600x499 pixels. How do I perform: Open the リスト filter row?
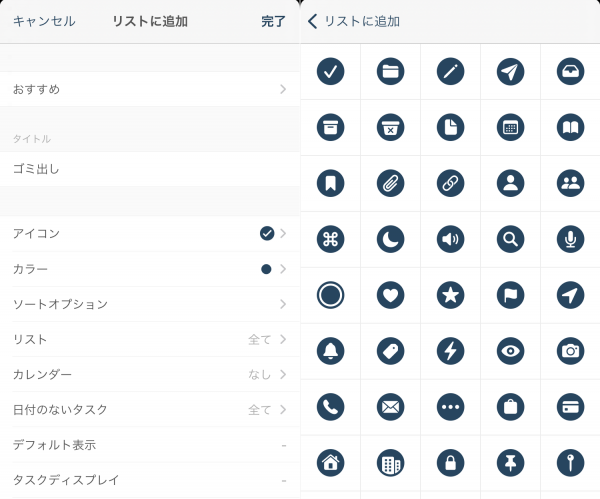[x=150, y=339]
